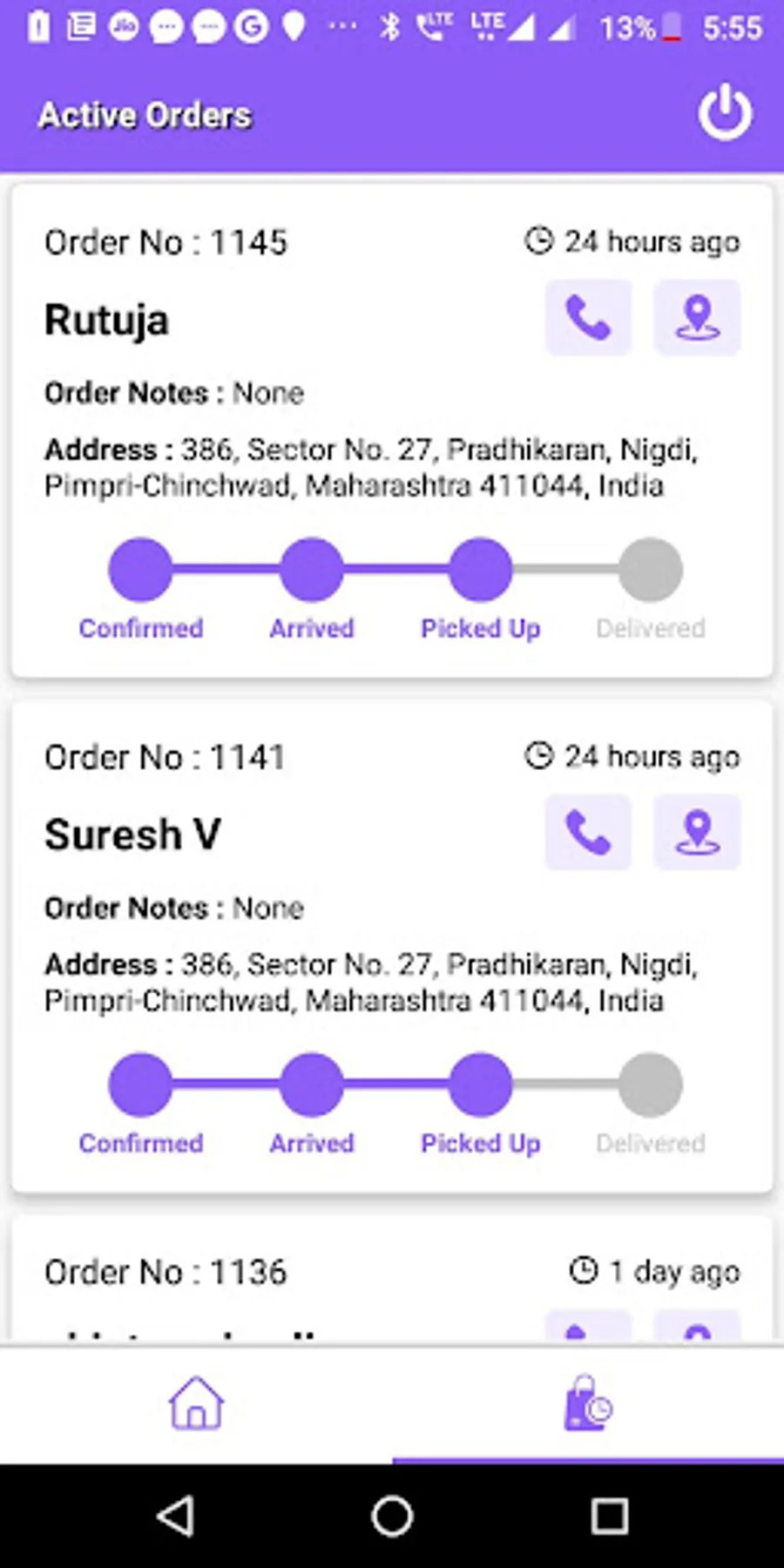The width and height of the screenshot is (784, 1568).
Task: Switch to the Home tab
Action: (196, 1404)
